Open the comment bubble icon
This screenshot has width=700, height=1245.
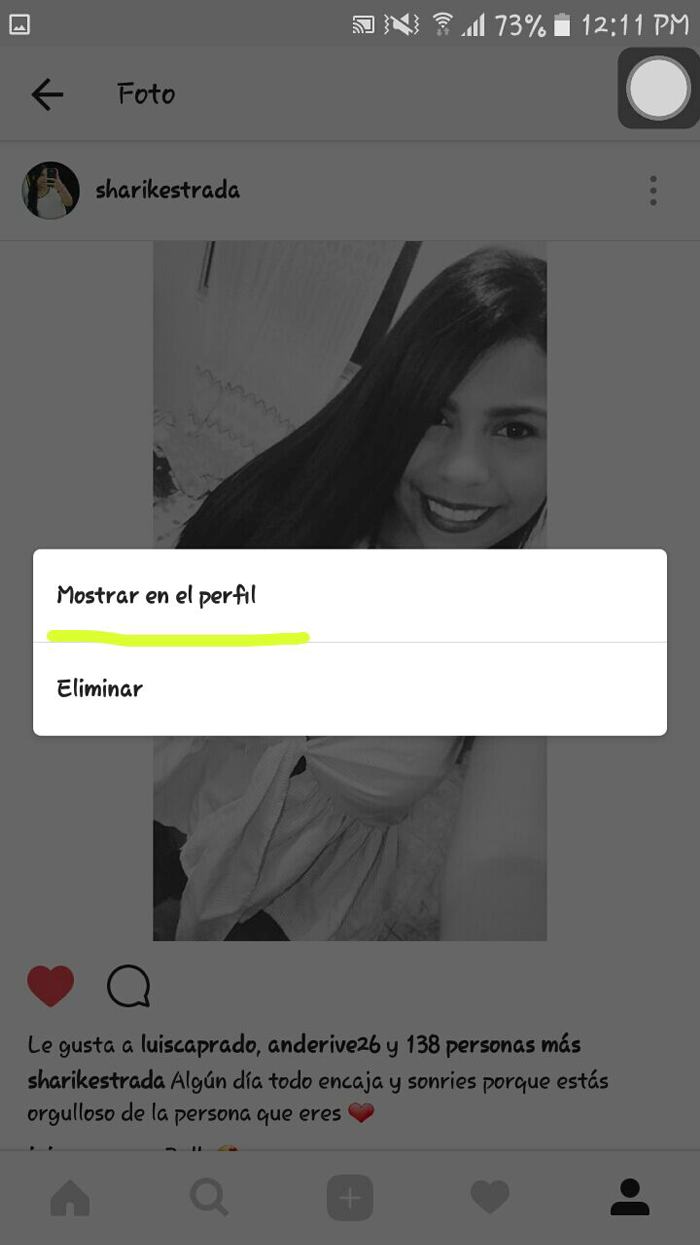[x=129, y=986]
